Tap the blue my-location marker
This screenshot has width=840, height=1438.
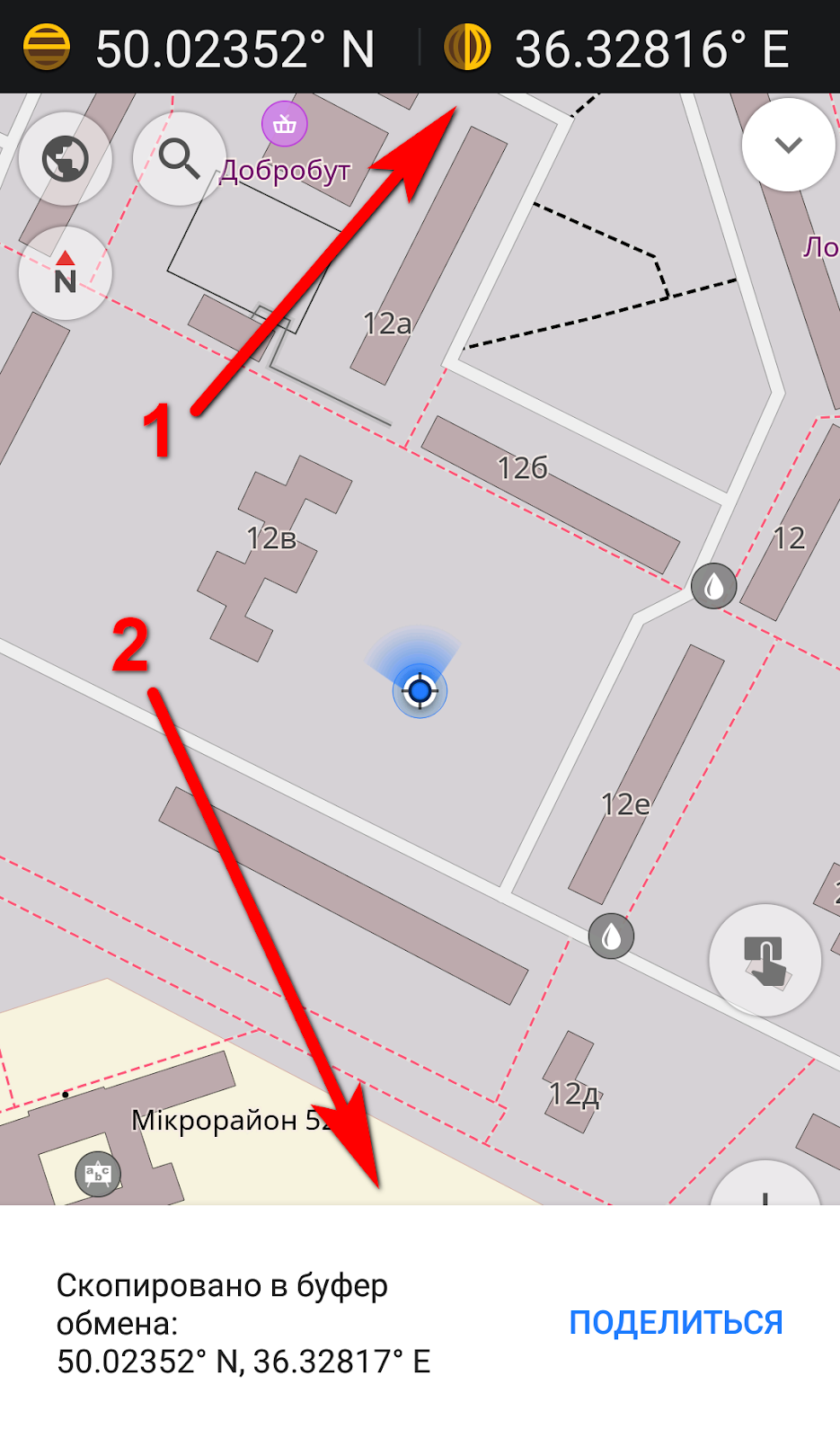click(x=420, y=691)
